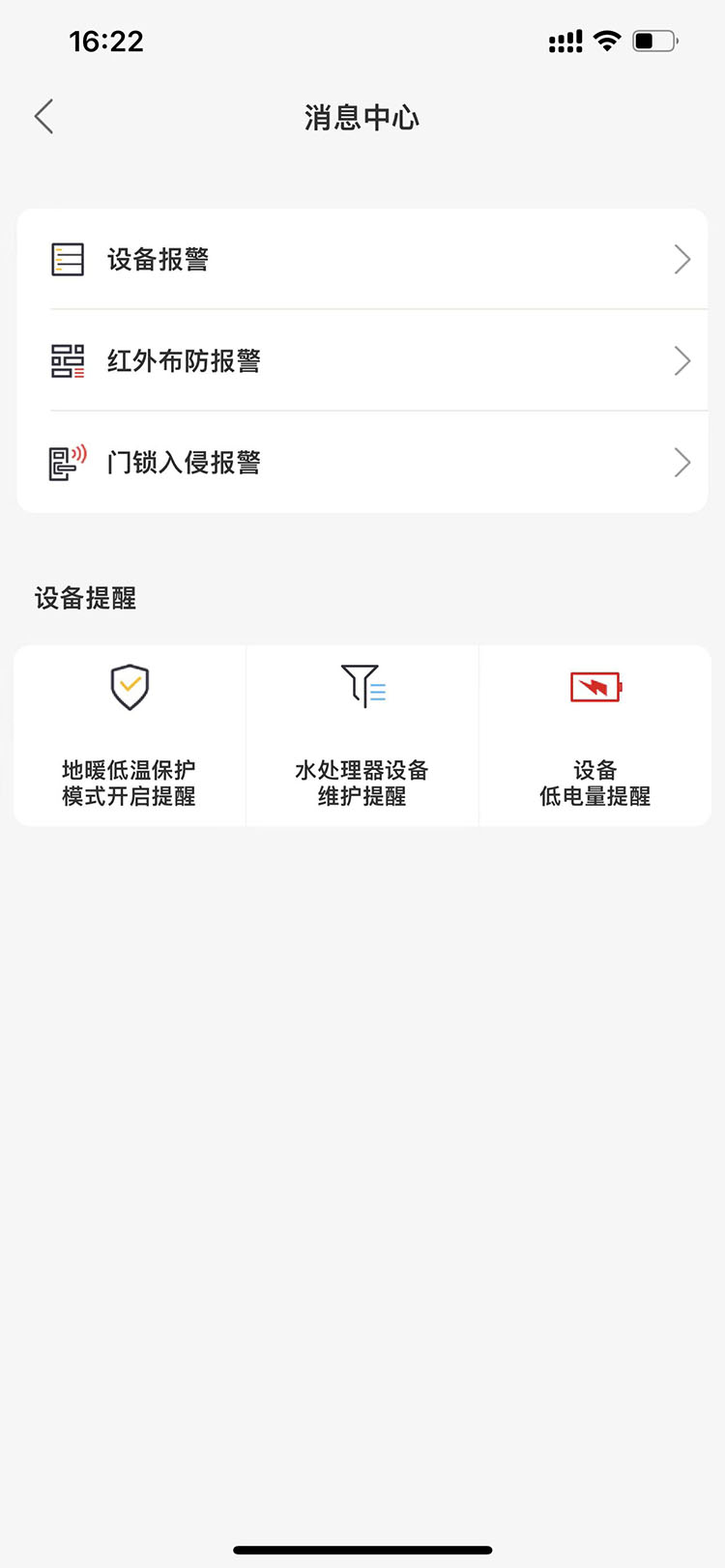Open 红外布防报警 messages
The height and width of the screenshot is (1568, 725).
tap(362, 360)
